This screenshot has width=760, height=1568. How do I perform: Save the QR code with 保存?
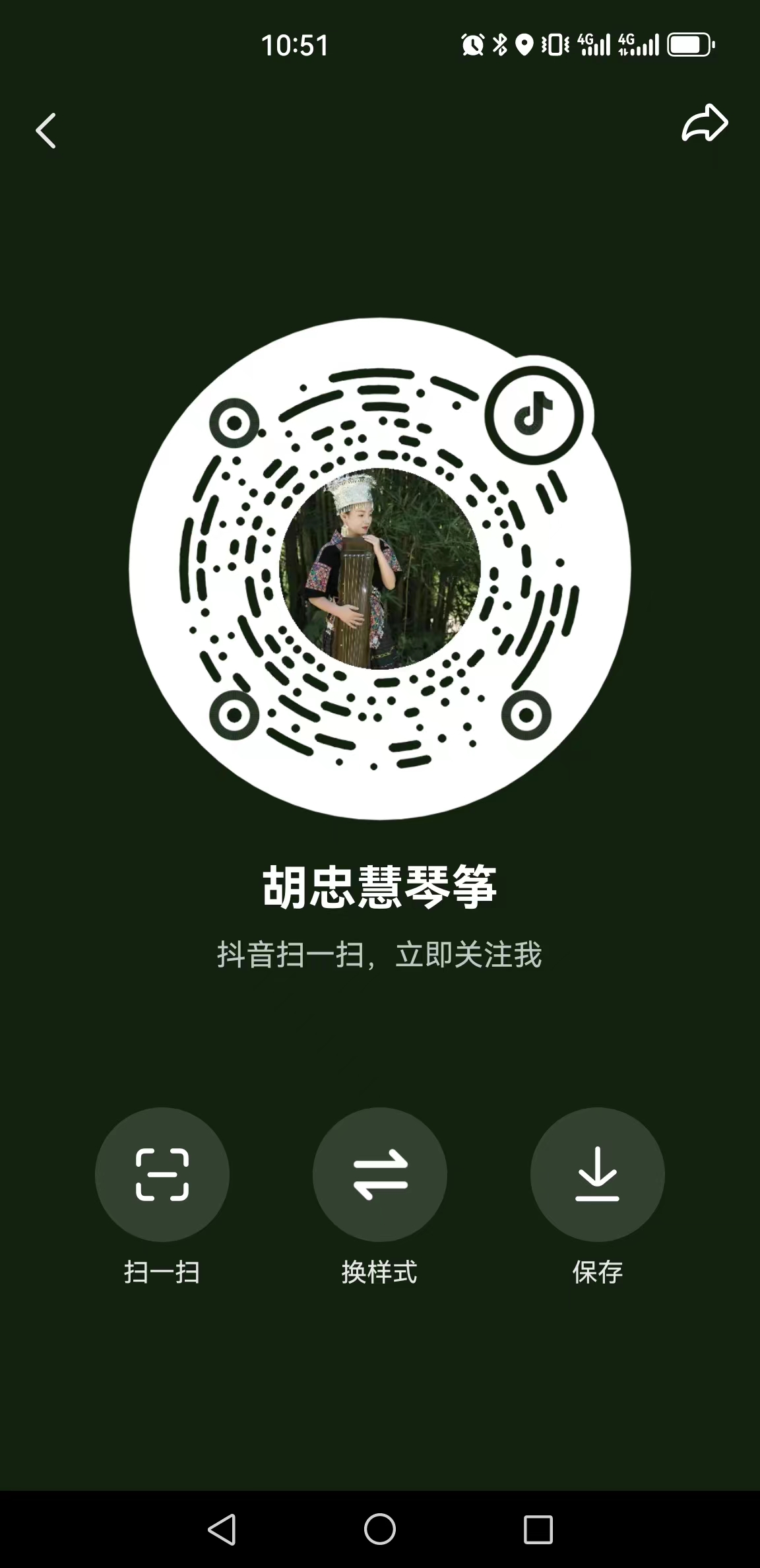point(598,1175)
